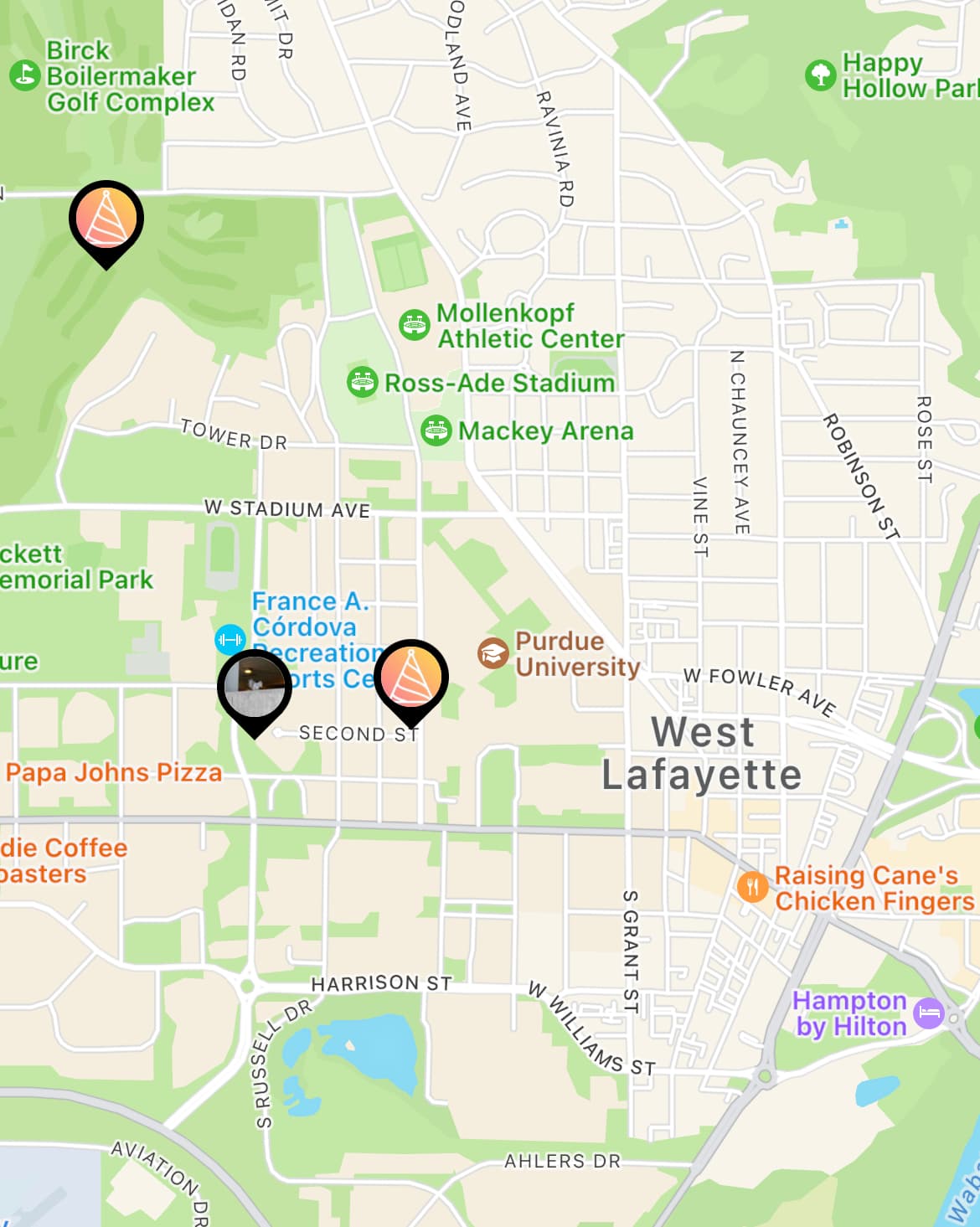Open Happy Hollow Park marker
The height and width of the screenshot is (1227, 980).
[820, 75]
